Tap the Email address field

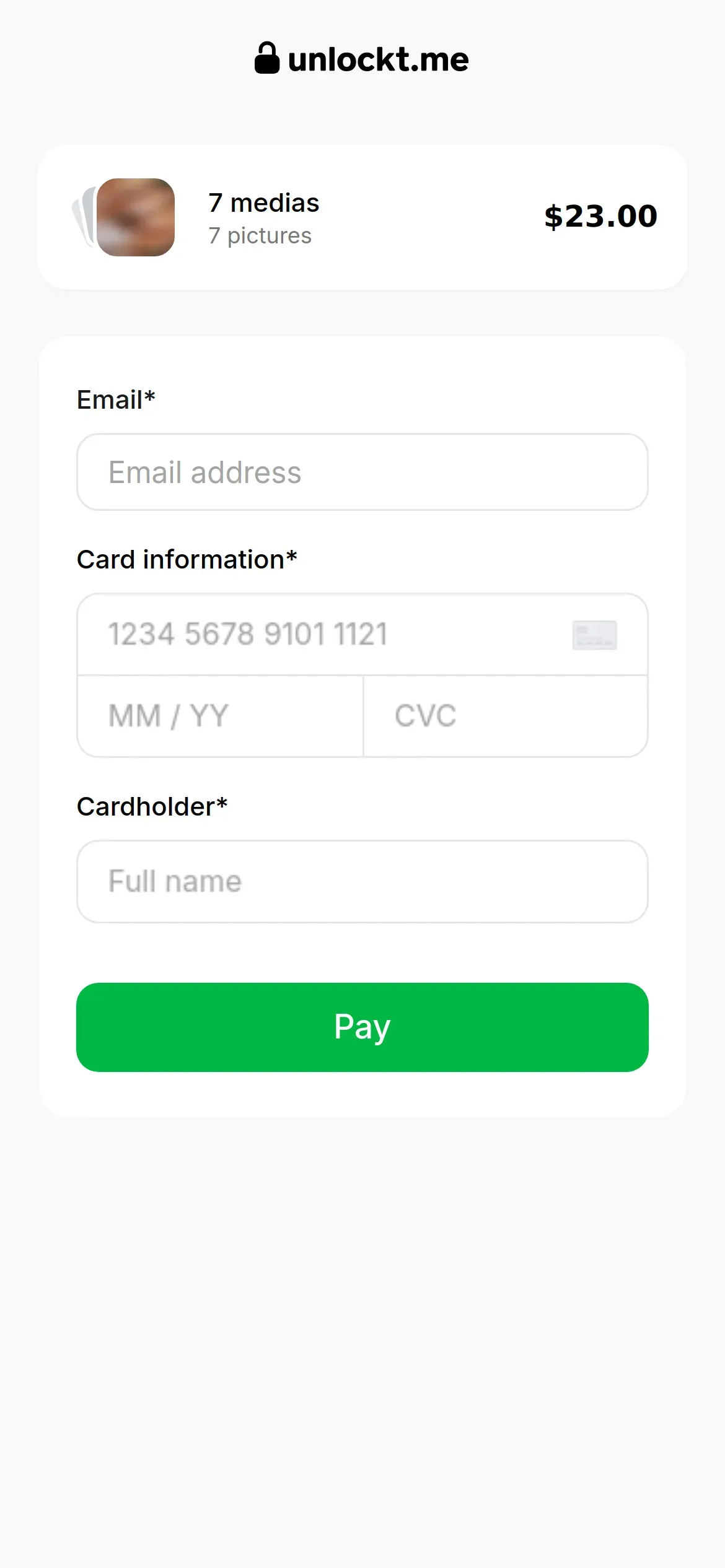[x=362, y=472]
